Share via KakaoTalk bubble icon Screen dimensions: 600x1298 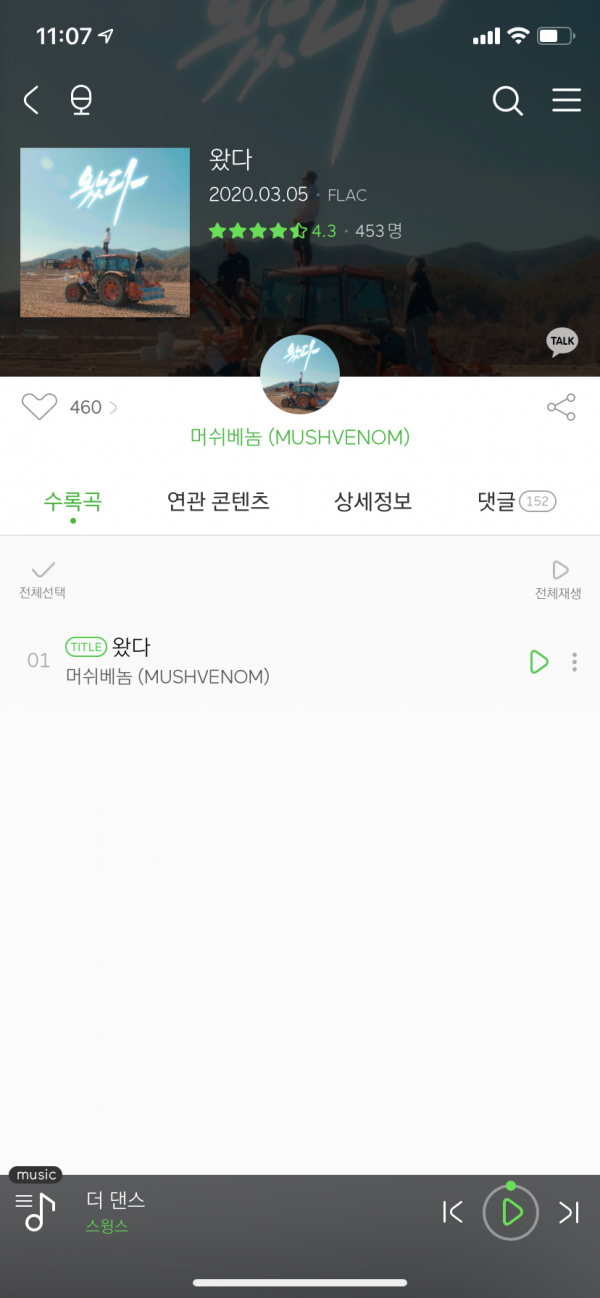pyautogui.click(x=562, y=342)
